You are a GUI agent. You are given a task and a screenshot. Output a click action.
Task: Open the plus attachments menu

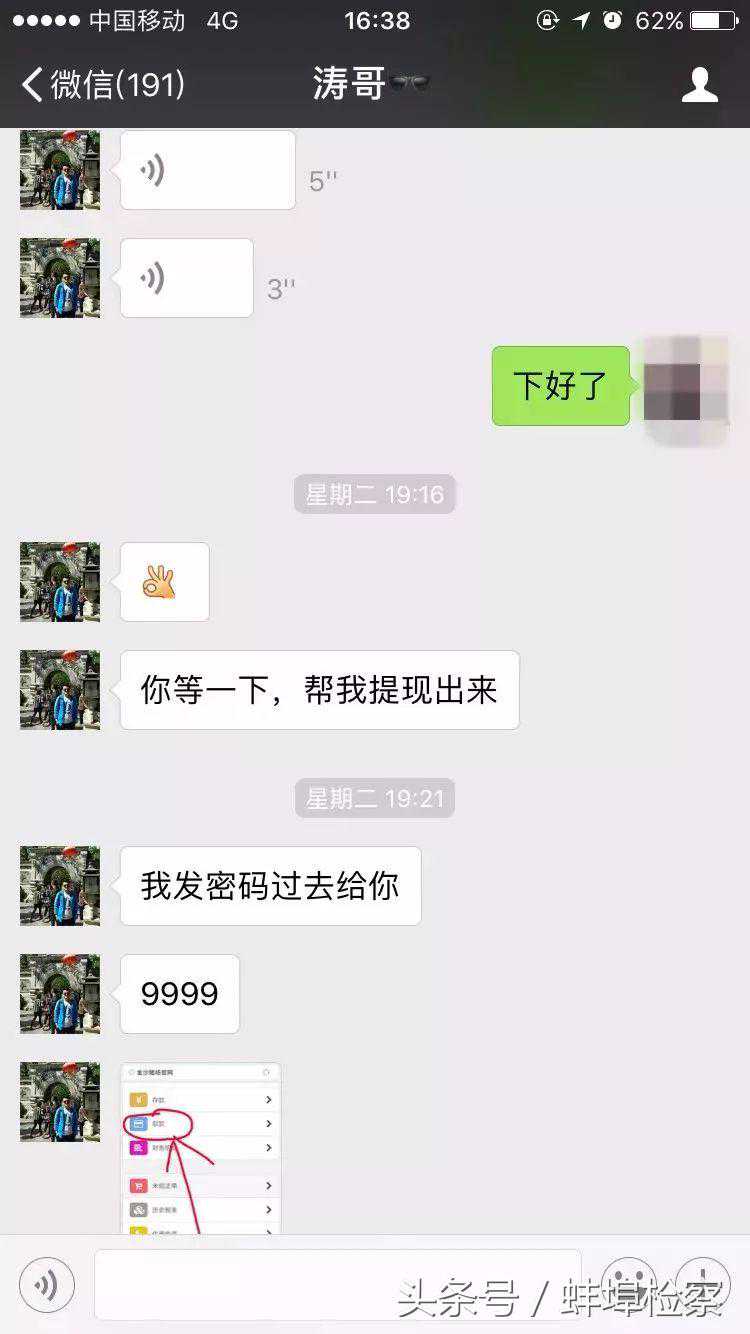click(x=703, y=1284)
